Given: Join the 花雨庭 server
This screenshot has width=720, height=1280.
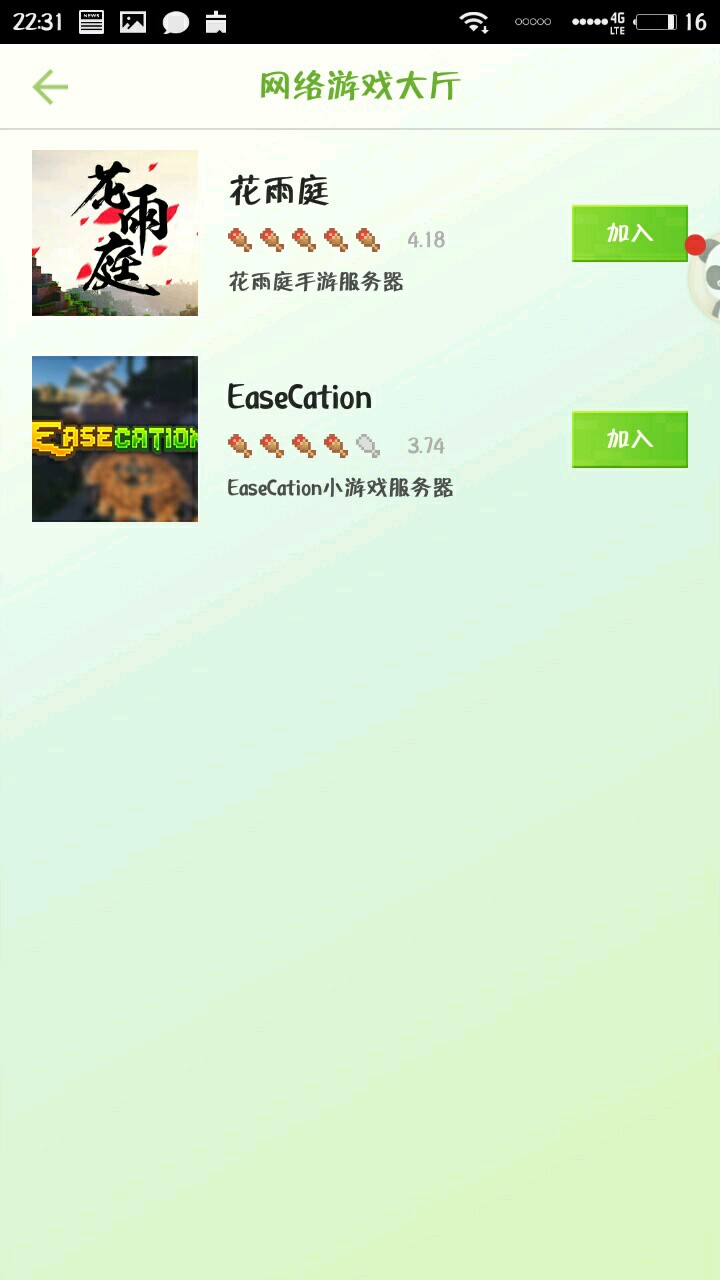Looking at the screenshot, I should pyautogui.click(x=629, y=233).
